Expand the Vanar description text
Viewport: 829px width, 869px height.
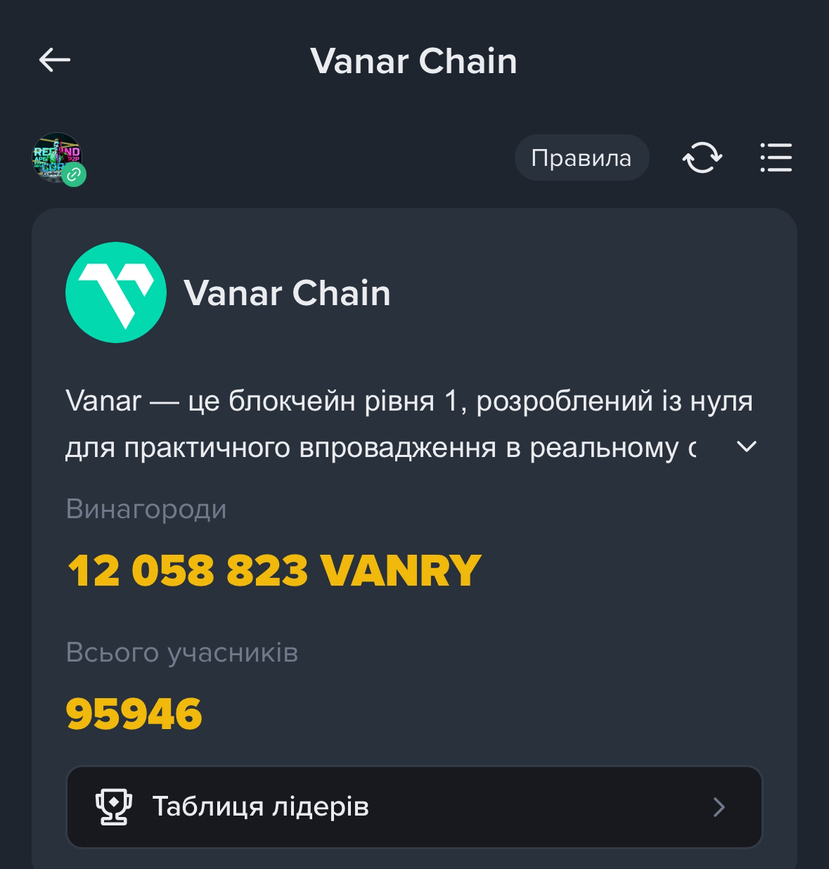click(x=746, y=447)
